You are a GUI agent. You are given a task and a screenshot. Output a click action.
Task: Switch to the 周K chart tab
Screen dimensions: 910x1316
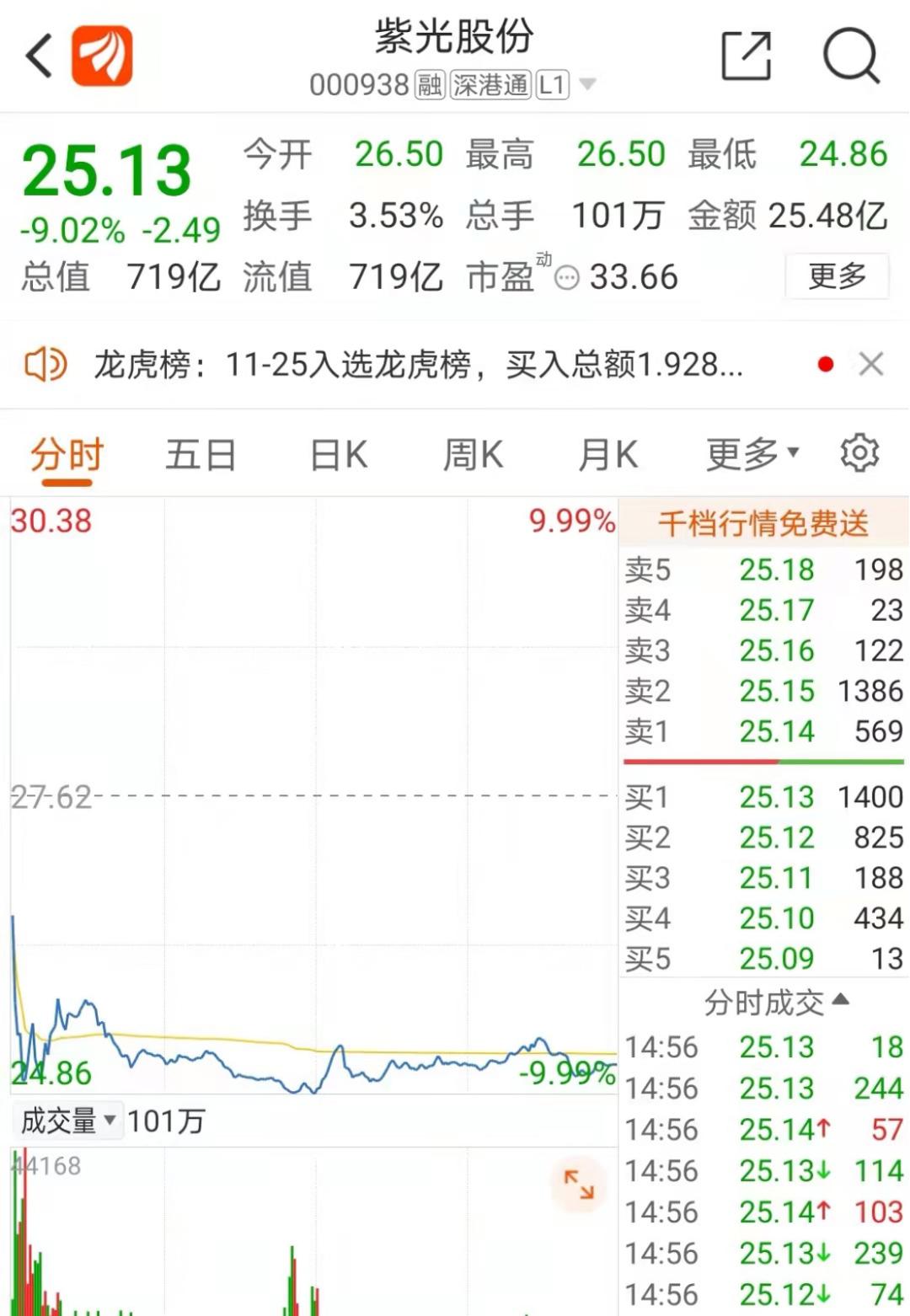473,456
